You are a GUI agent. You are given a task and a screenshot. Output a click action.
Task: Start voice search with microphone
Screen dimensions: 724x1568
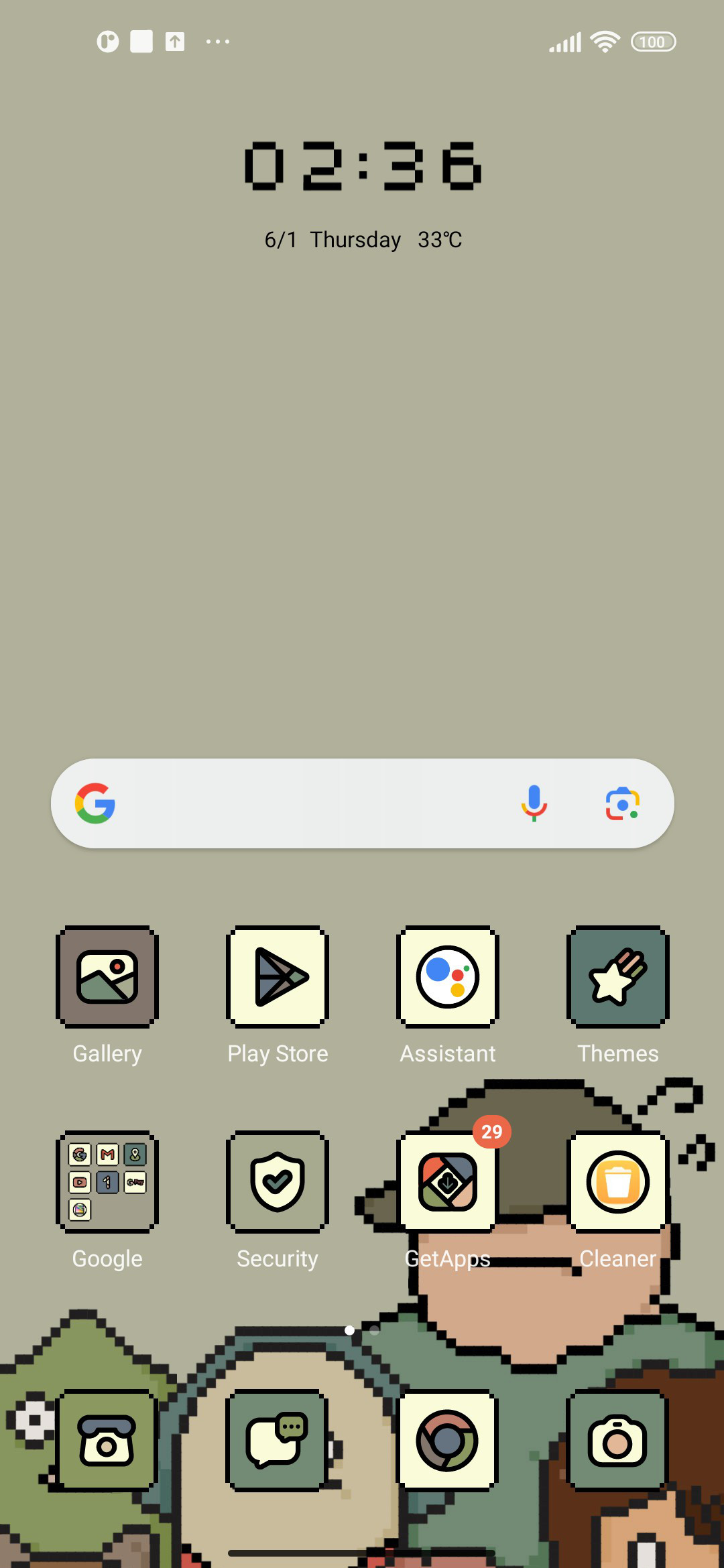coord(534,803)
